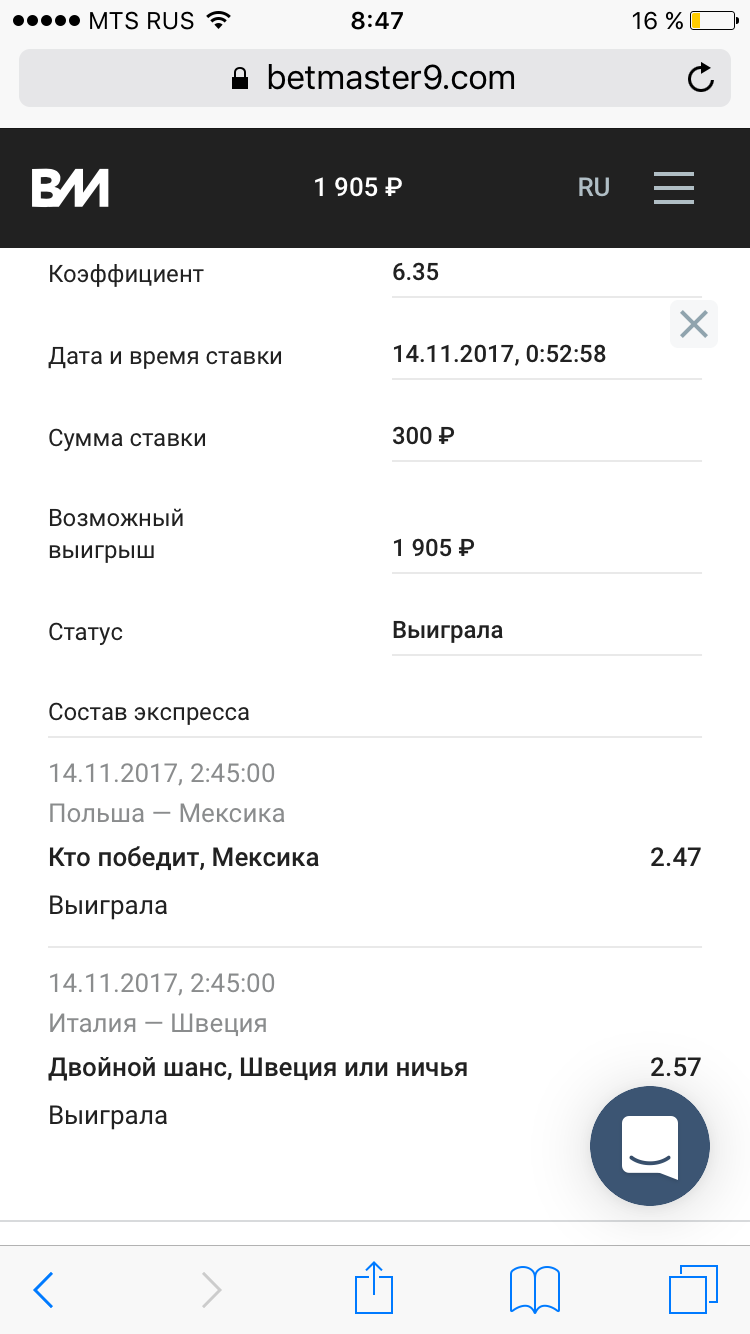This screenshot has width=750, height=1334.
Task: Close the bet details with the X
Action: pyautogui.click(x=693, y=324)
